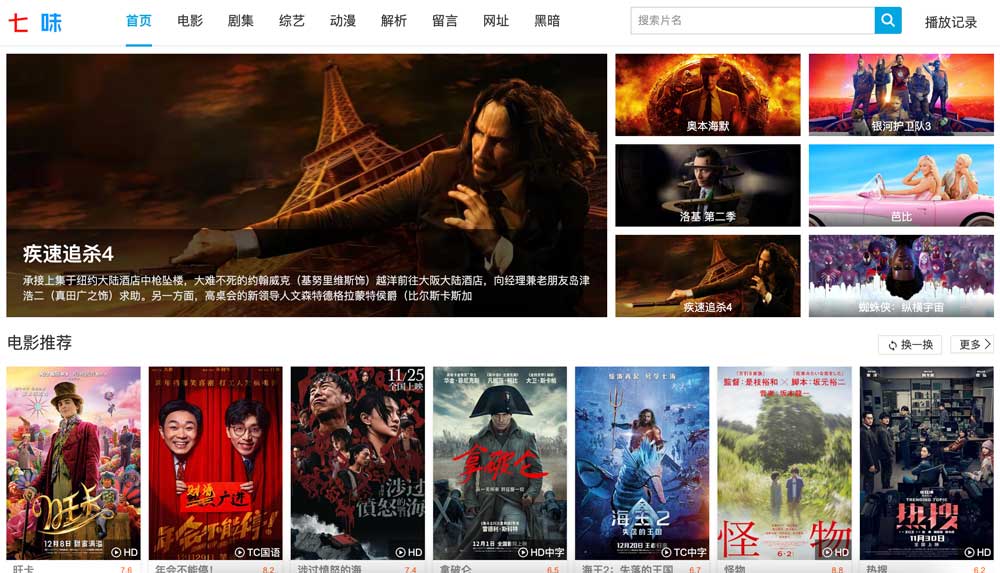The image size is (1000, 573).
Task: Open the 银河护卫队3 tile
Action: [901, 95]
